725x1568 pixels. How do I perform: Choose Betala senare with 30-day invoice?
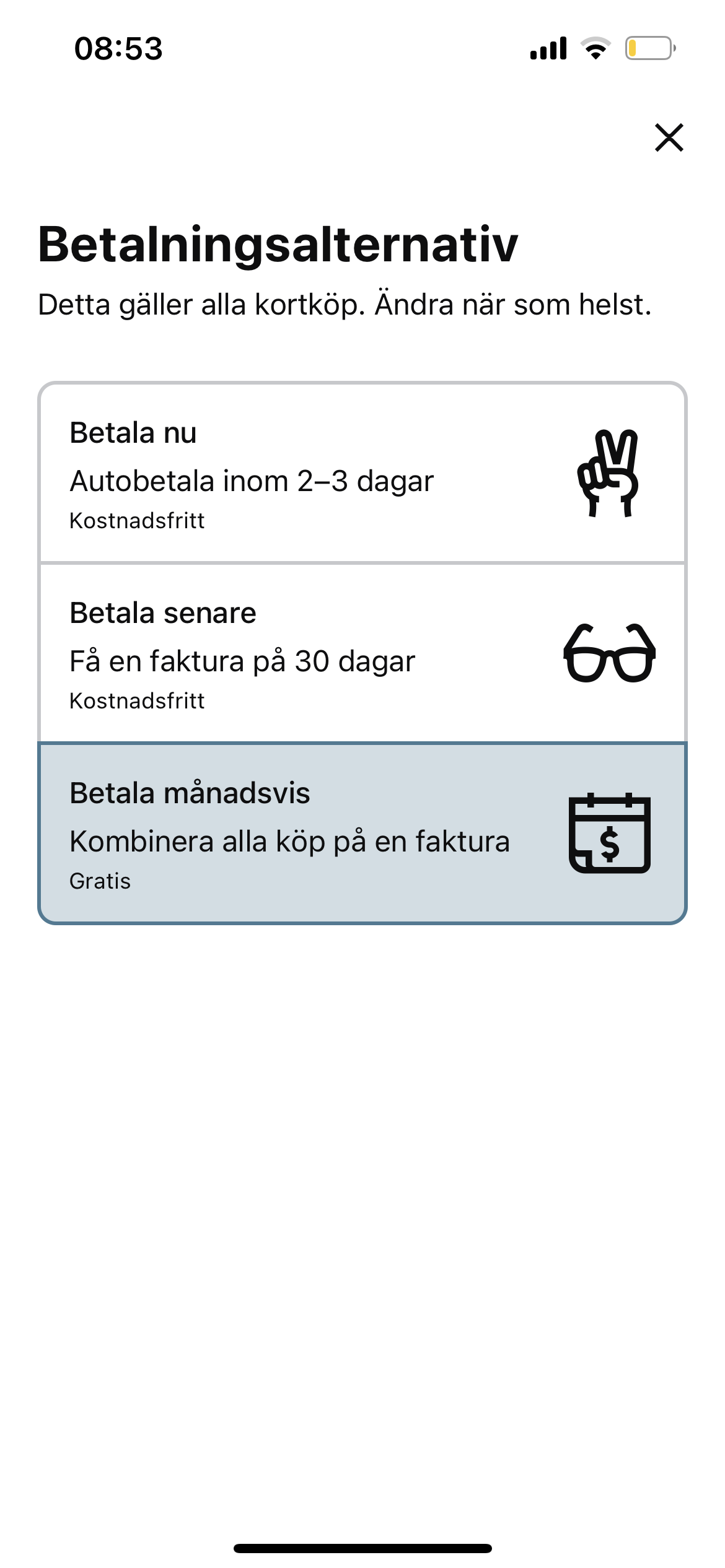tap(362, 653)
